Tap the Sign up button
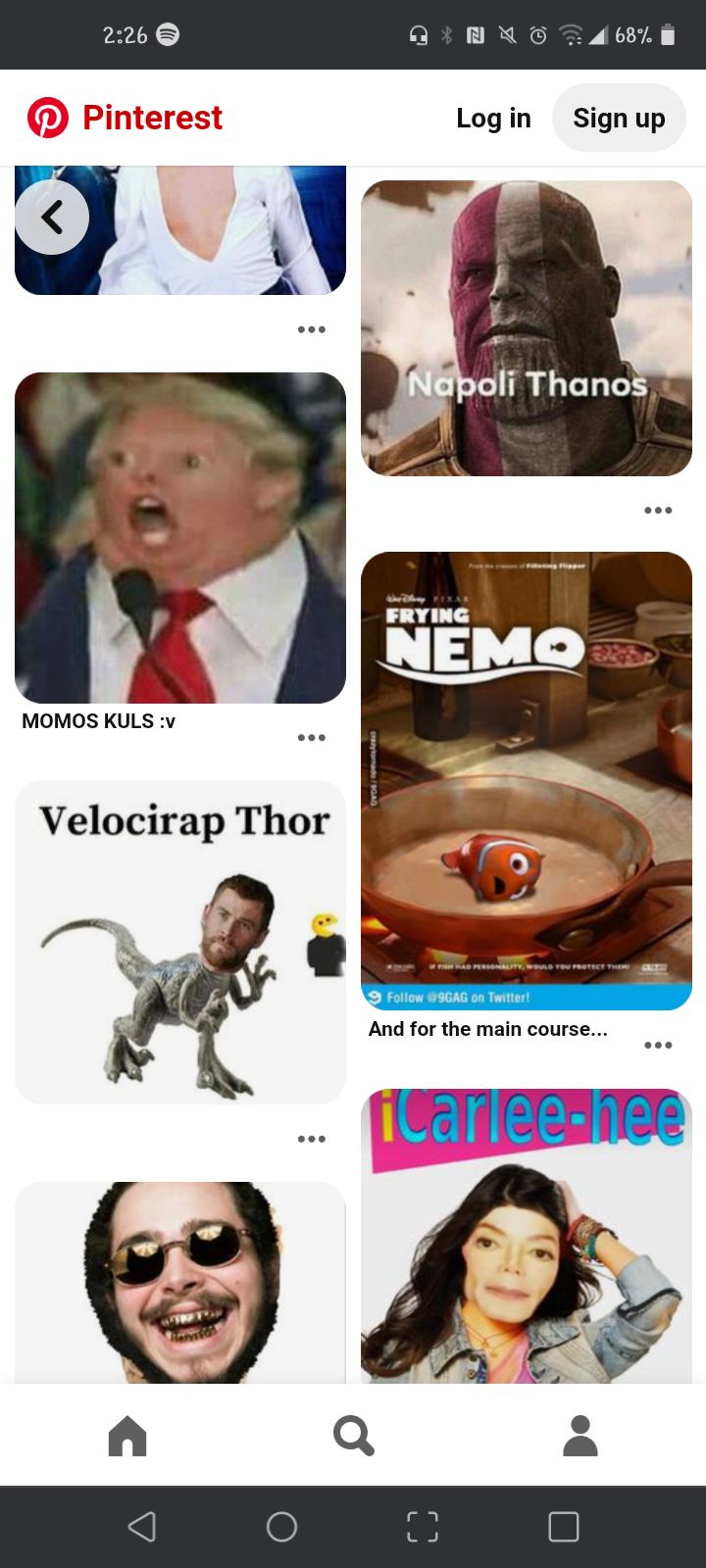The width and height of the screenshot is (706, 1568). pyautogui.click(x=619, y=119)
